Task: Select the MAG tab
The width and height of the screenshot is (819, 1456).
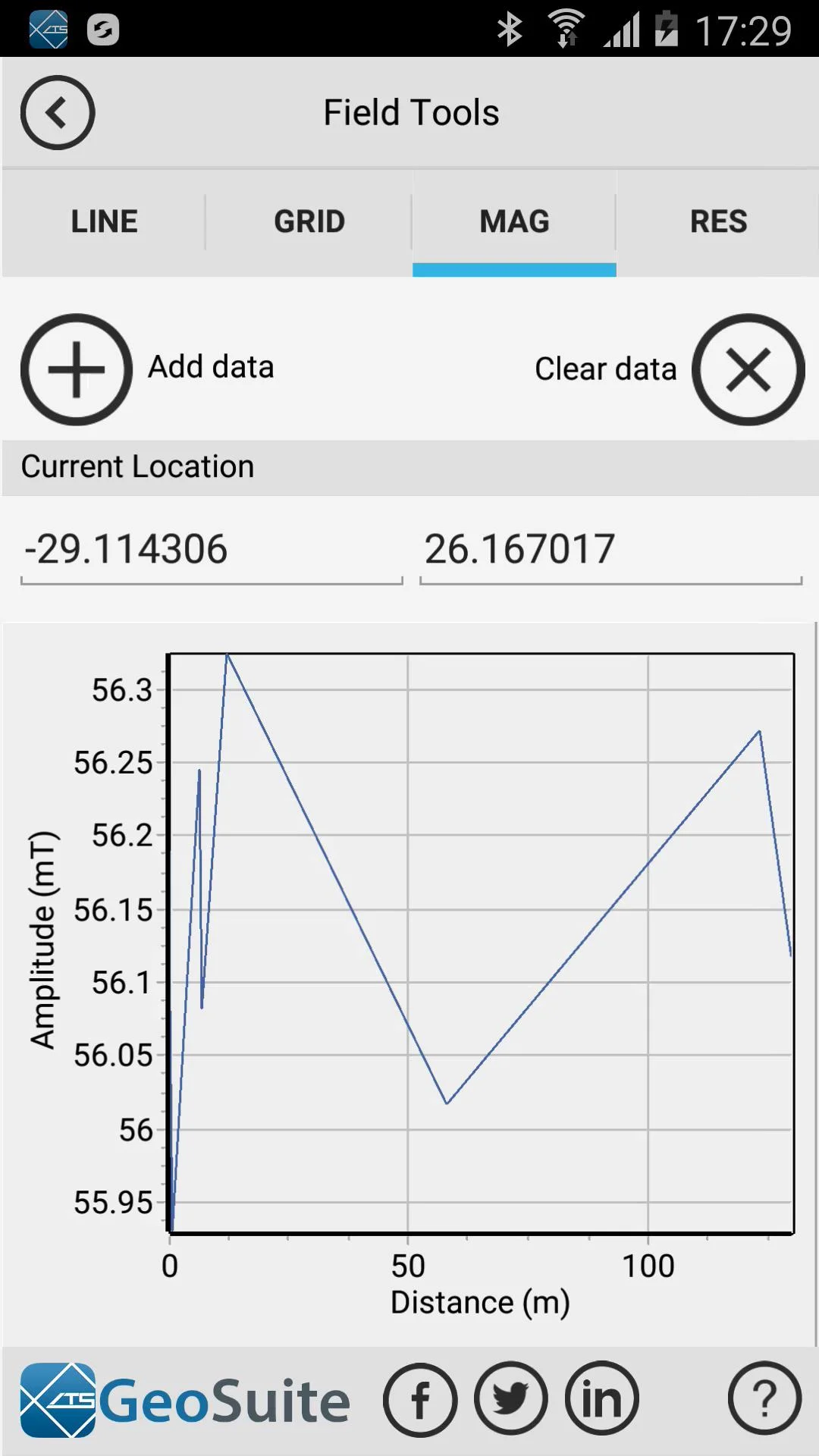Action: tap(514, 222)
